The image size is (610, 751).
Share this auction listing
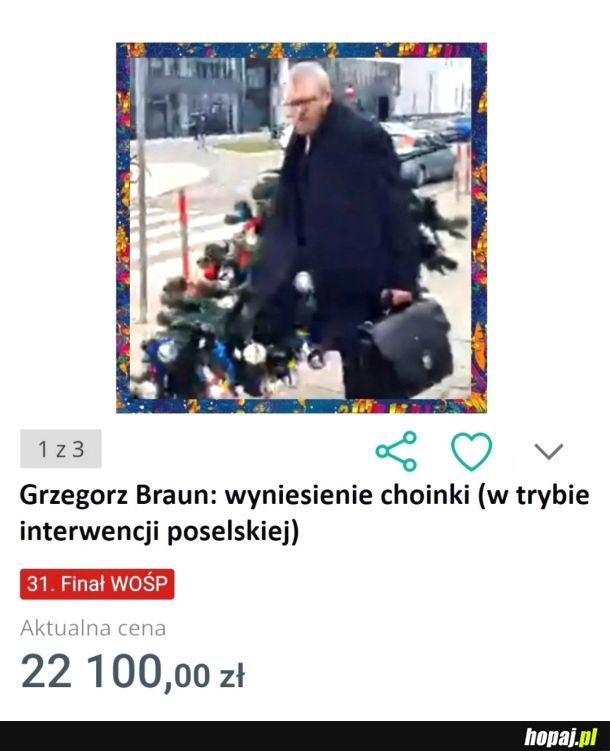[396, 451]
